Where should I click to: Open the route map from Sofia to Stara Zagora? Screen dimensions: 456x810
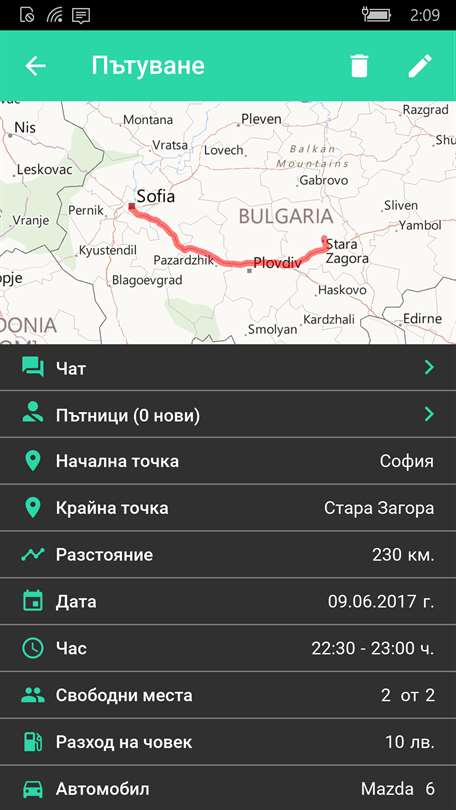[228, 223]
